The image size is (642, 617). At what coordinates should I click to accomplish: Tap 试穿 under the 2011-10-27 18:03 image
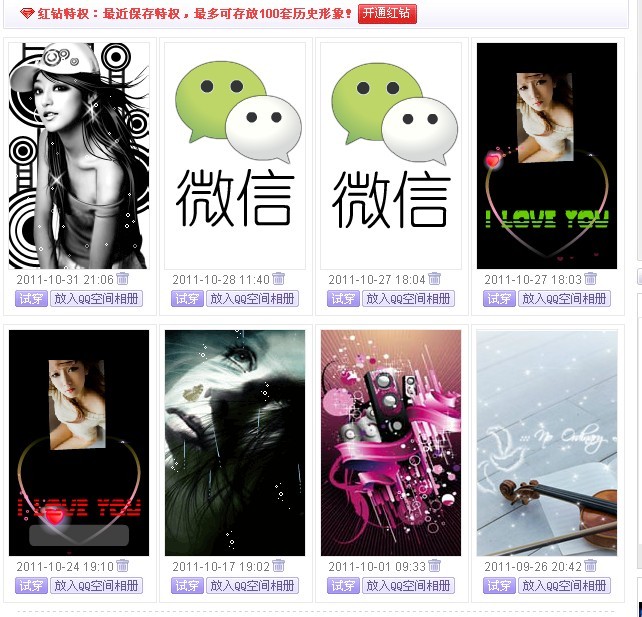(499, 298)
